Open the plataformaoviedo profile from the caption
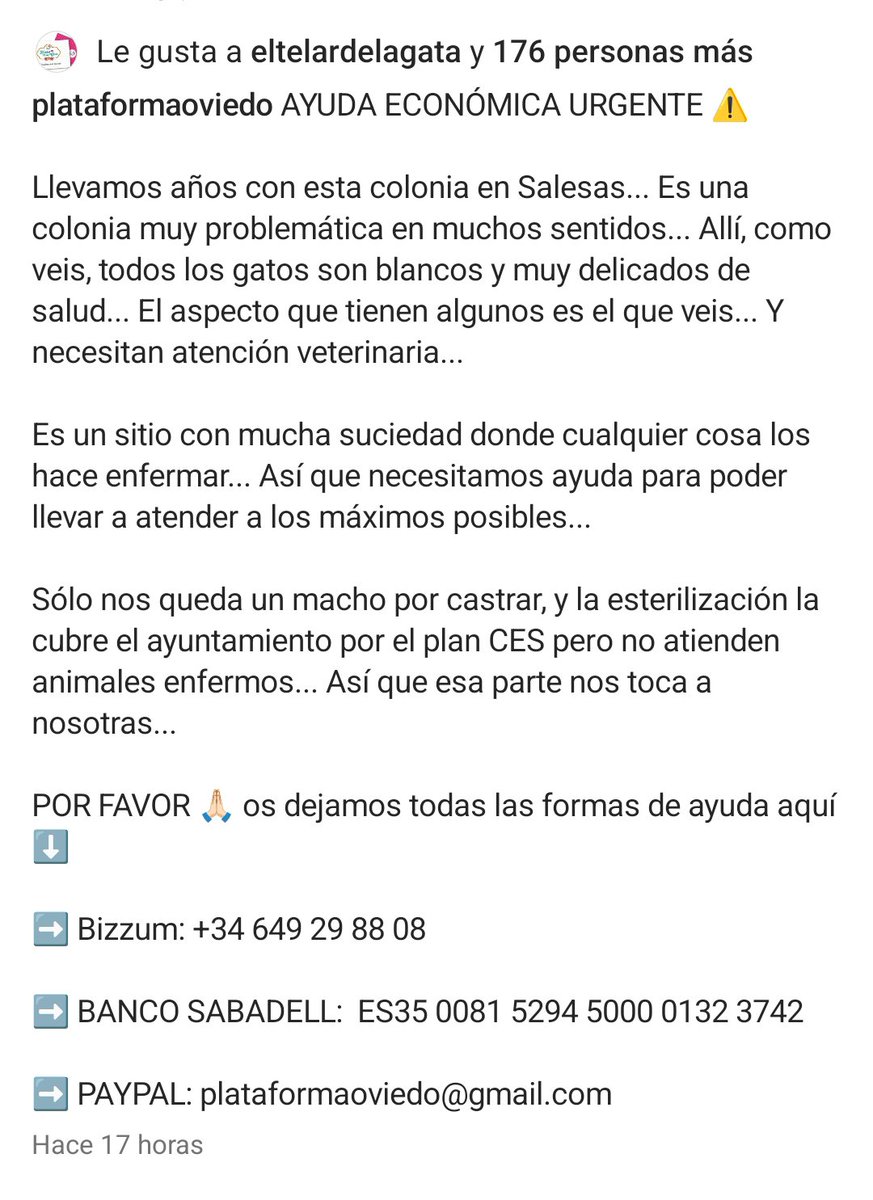The image size is (873, 1200). tap(152, 107)
